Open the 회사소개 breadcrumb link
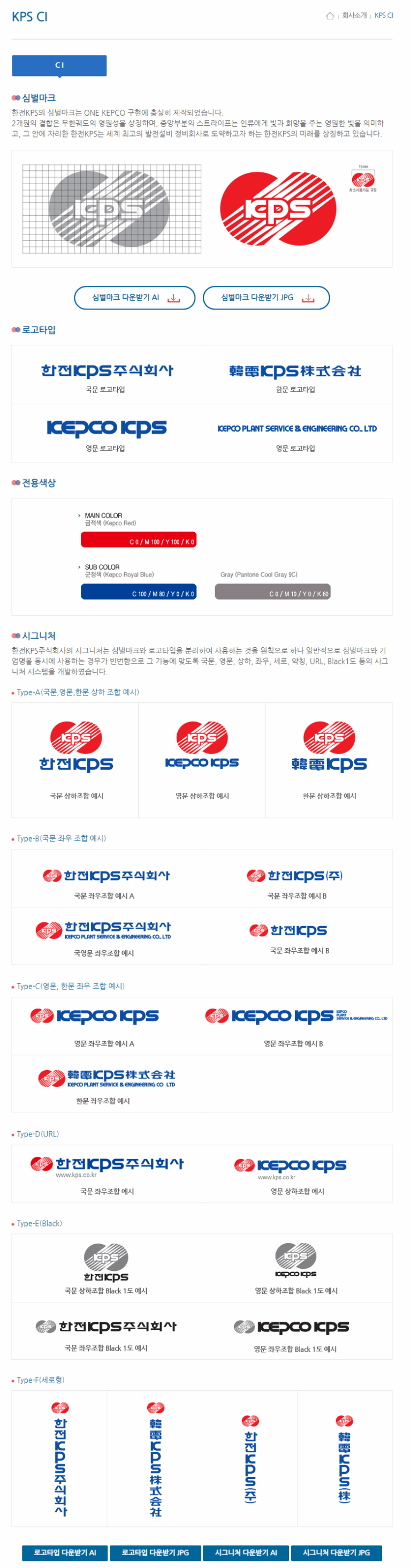Screen dimensions: 411x1568 tap(354, 16)
